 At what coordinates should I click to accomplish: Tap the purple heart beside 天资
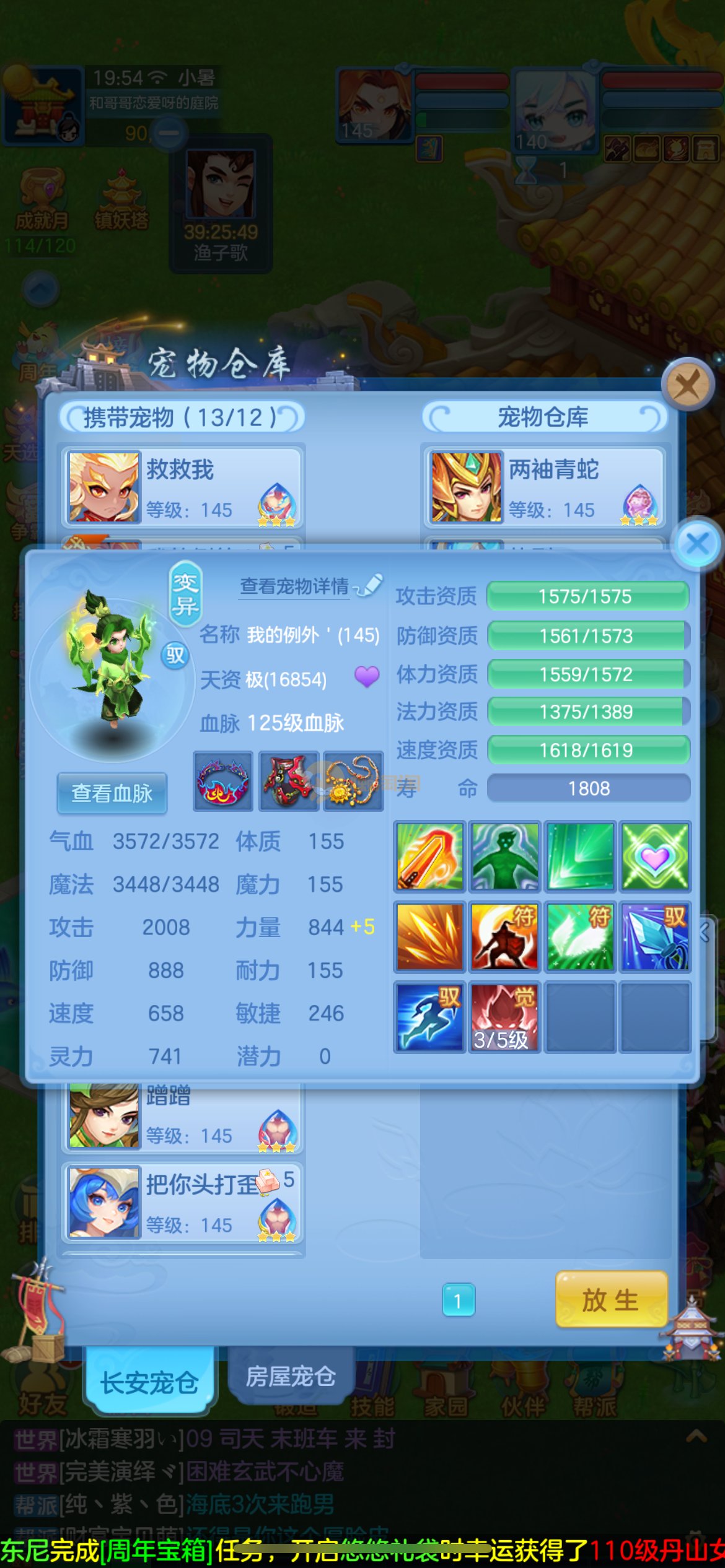366,677
